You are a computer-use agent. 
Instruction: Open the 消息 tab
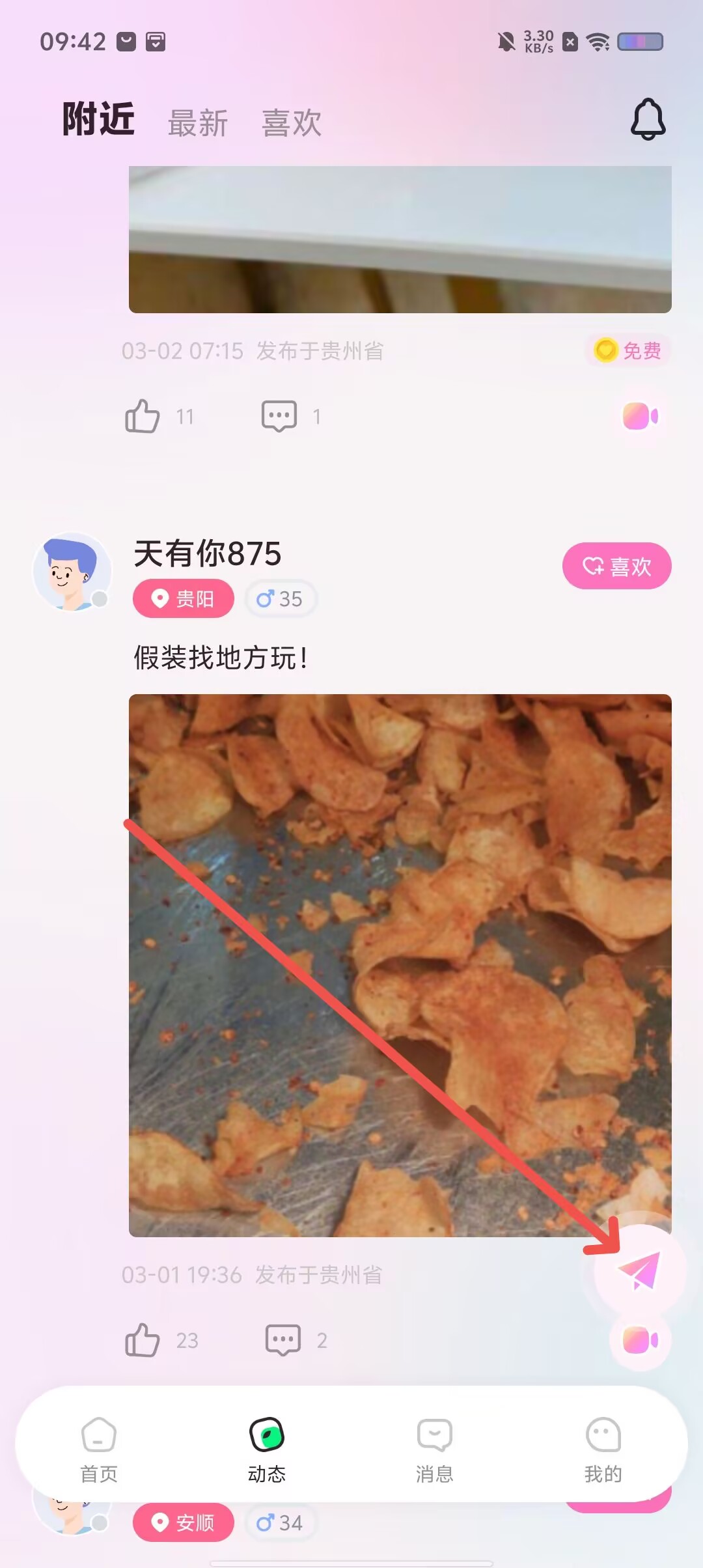coord(434,1446)
